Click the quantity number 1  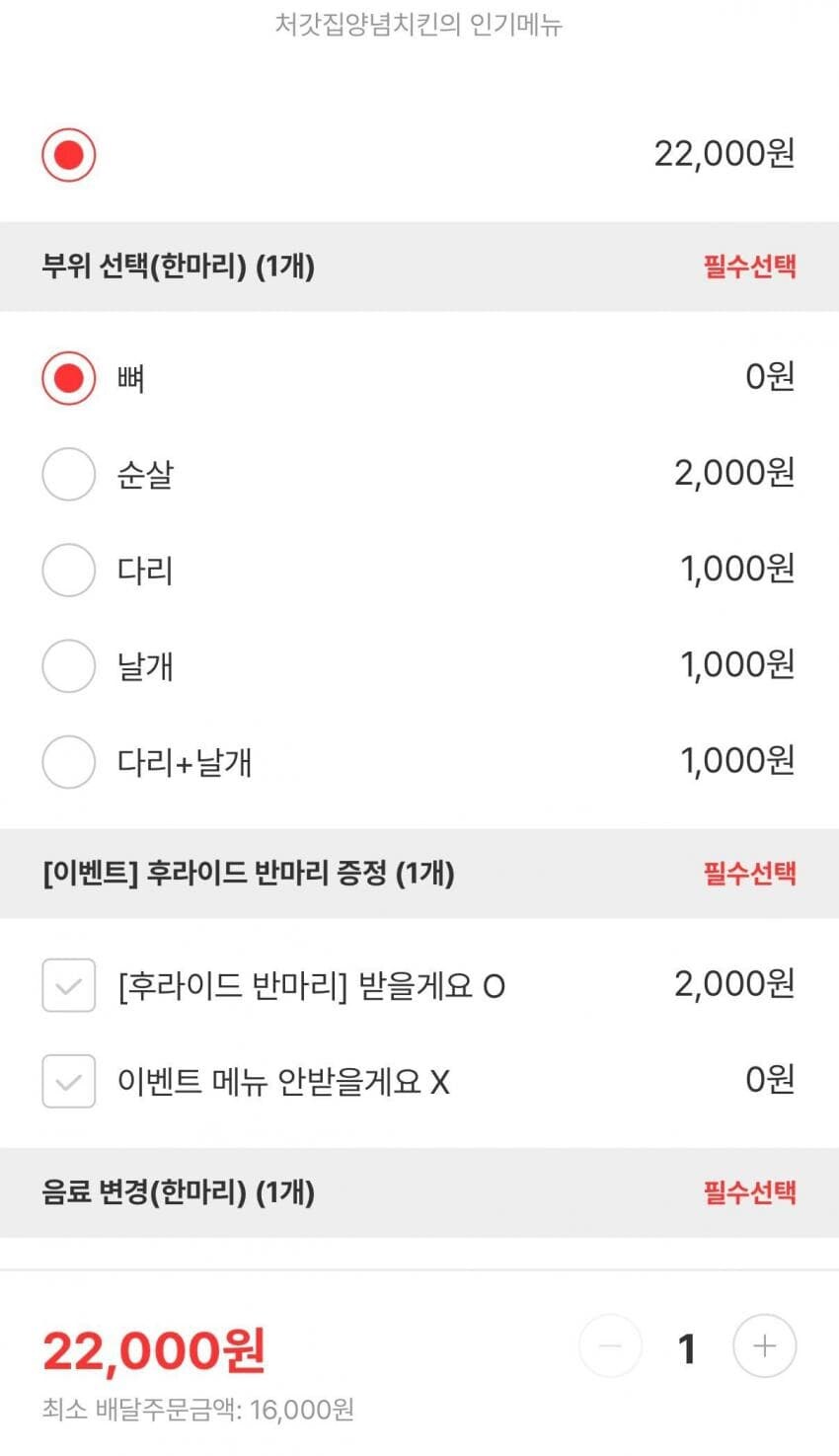[686, 1345]
